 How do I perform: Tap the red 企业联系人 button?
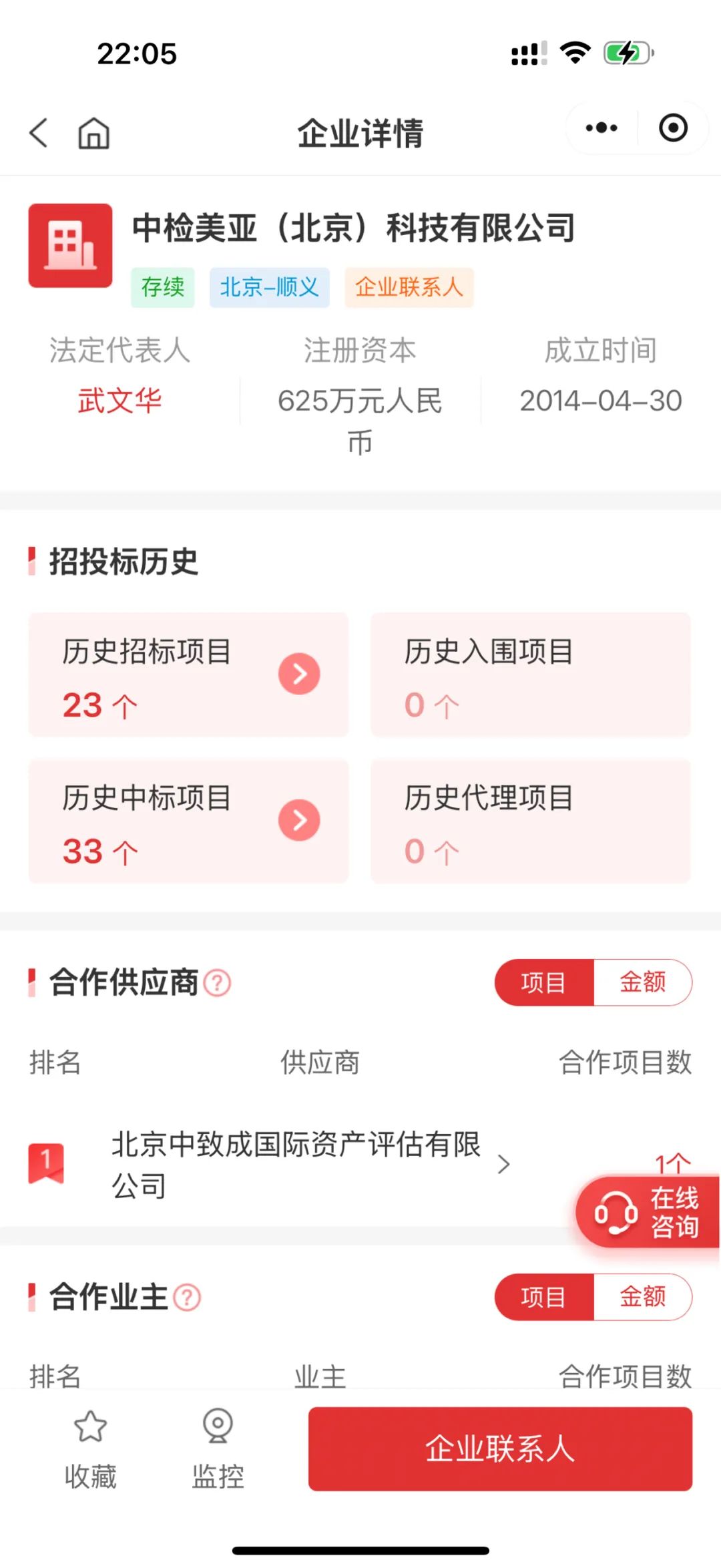pyautogui.click(x=499, y=1448)
